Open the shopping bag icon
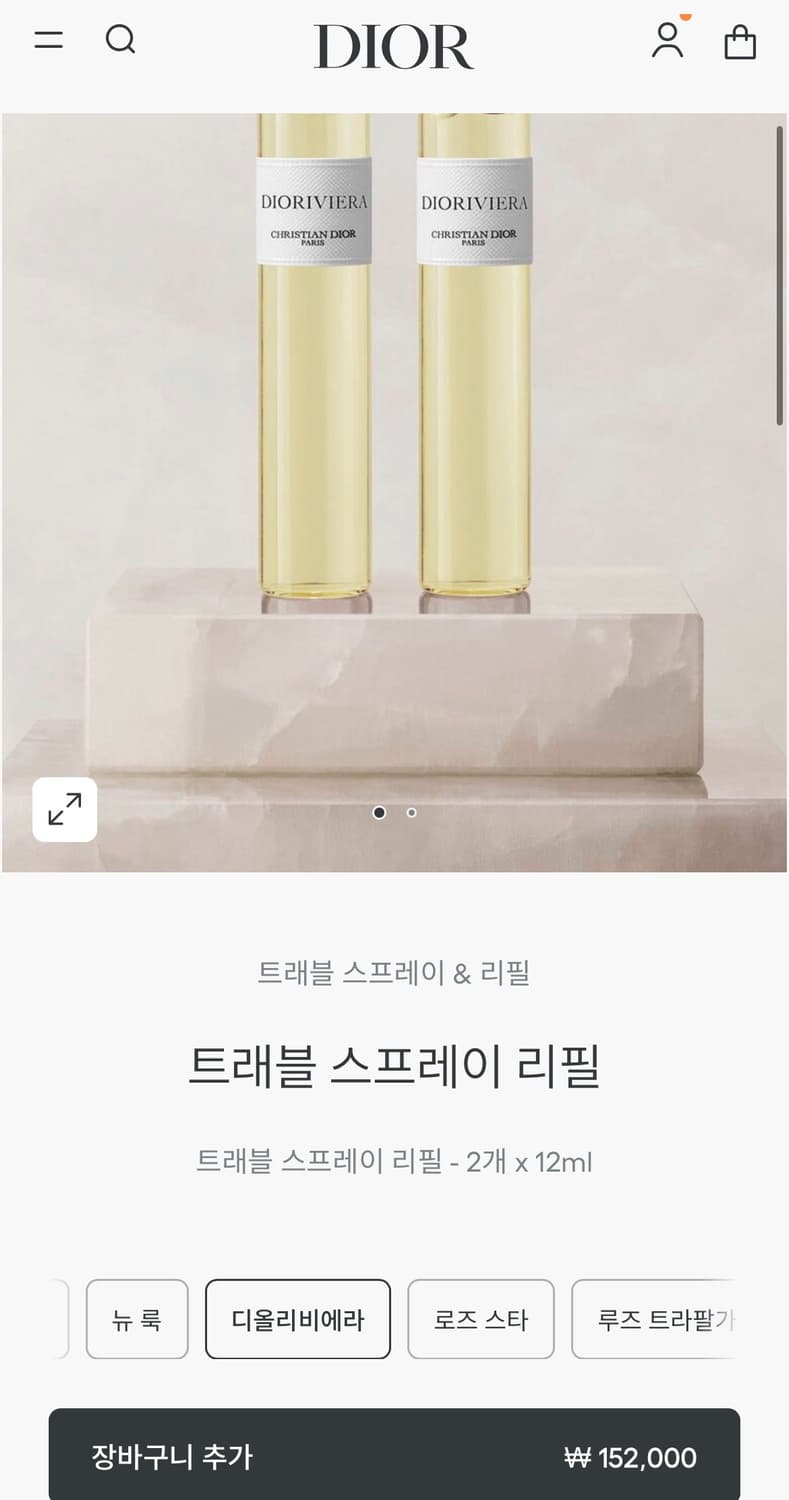789x1500 pixels. point(740,42)
